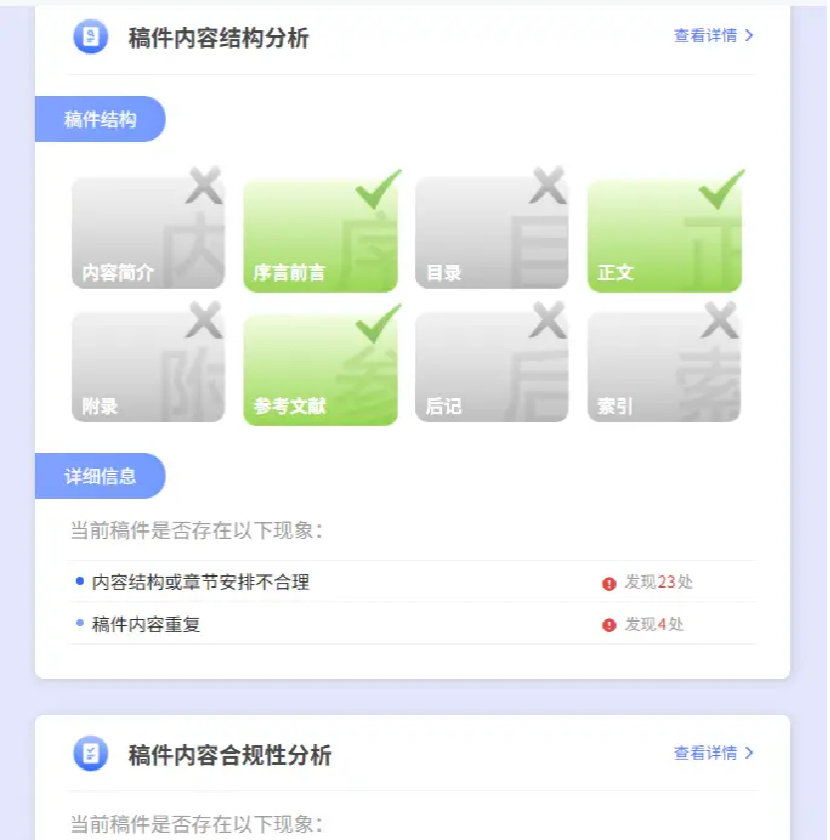This screenshot has height=840, width=830.
Task: Expand details via the chevron after top 查看详情
Action: (x=750, y=35)
